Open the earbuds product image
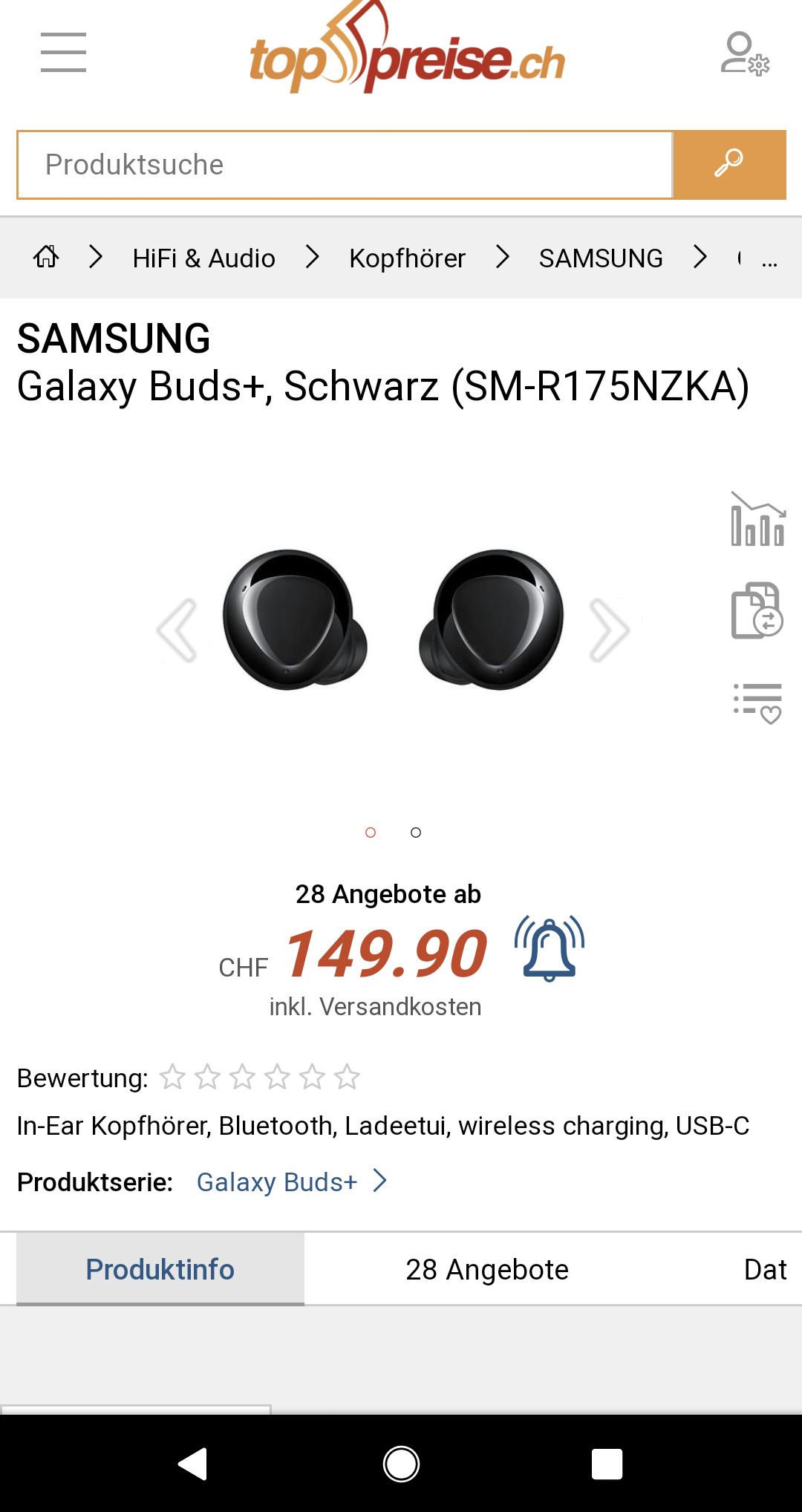This screenshot has height=1512, width=802. [394, 620]
